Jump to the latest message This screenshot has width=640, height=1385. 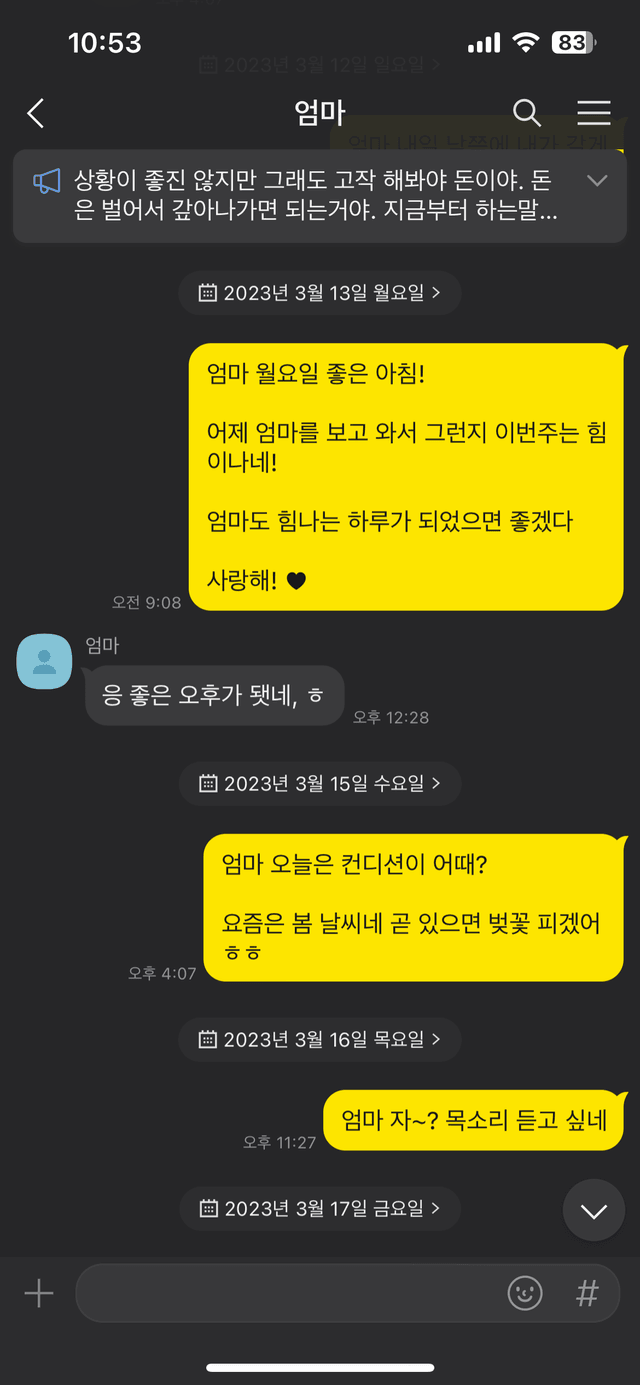(x=594, y=1211)
